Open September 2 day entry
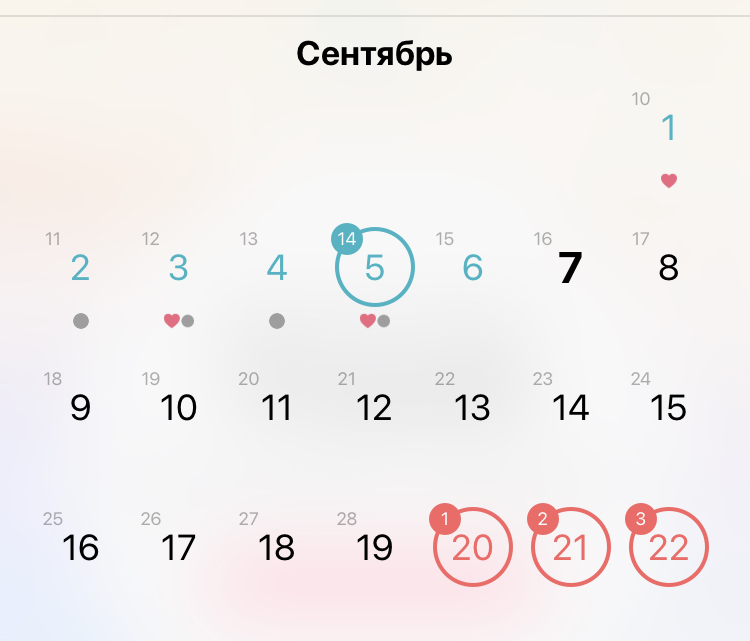 (x=81, y=268)
